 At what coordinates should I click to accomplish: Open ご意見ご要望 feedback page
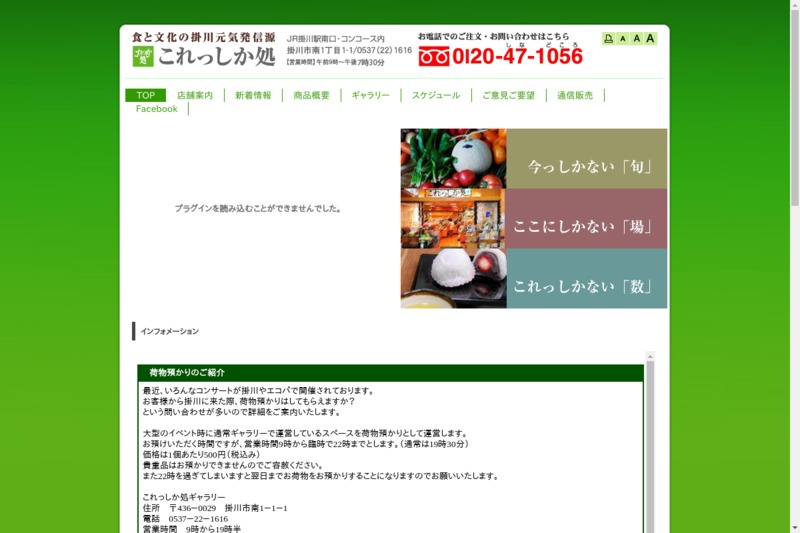tap(508, 96)
